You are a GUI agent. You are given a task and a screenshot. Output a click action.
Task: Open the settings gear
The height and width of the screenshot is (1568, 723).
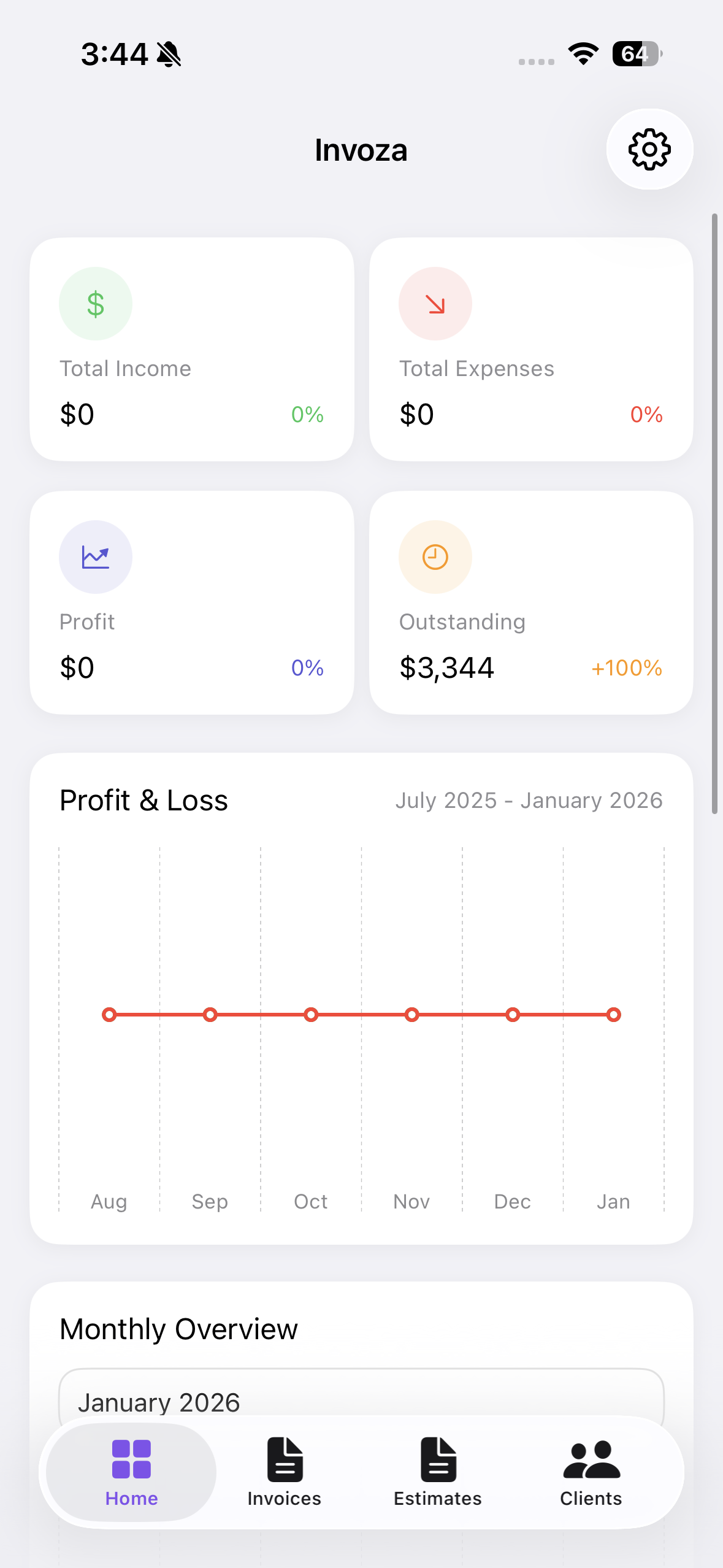(649, 149)
